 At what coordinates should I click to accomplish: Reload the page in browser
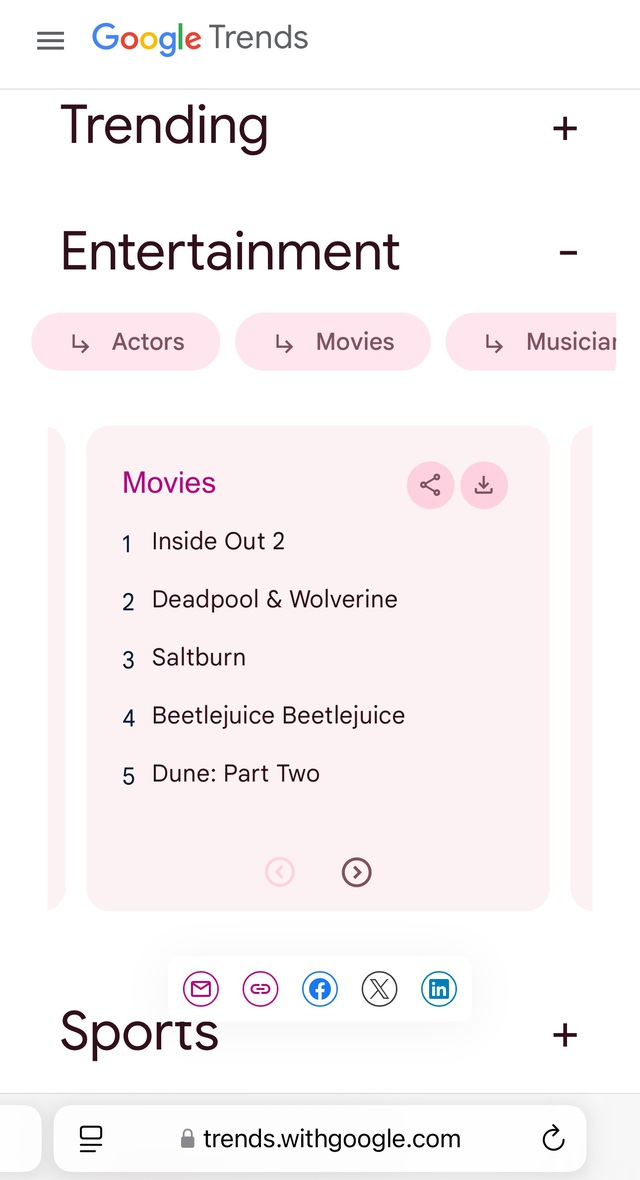[x=552, y=1138]
